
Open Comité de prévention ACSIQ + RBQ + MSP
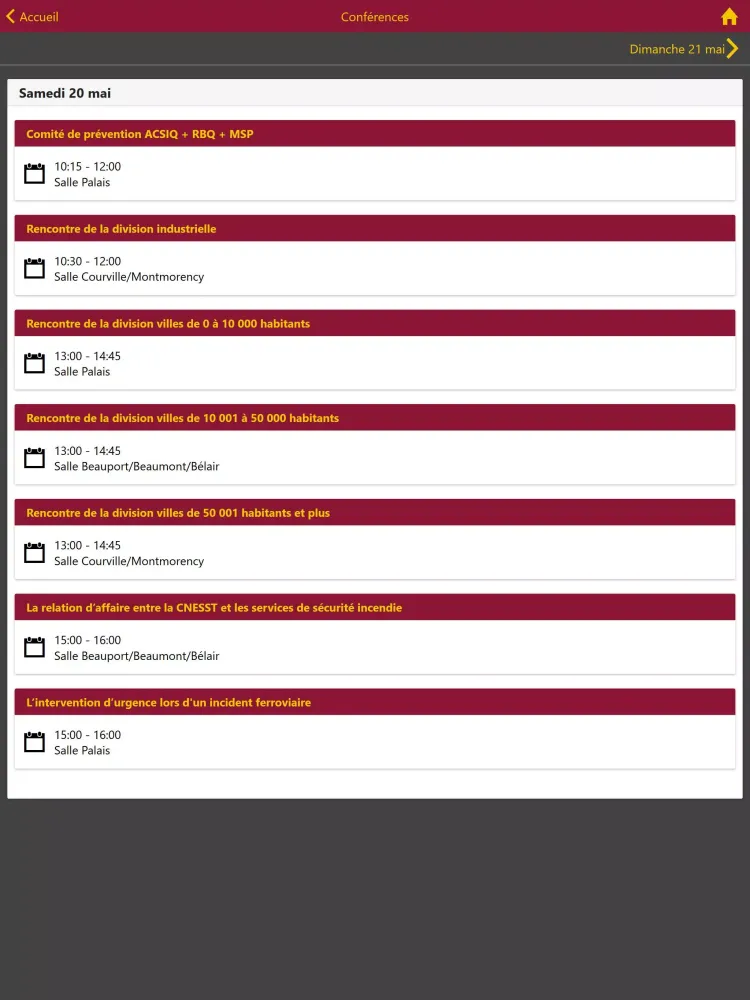coord(374,160)
